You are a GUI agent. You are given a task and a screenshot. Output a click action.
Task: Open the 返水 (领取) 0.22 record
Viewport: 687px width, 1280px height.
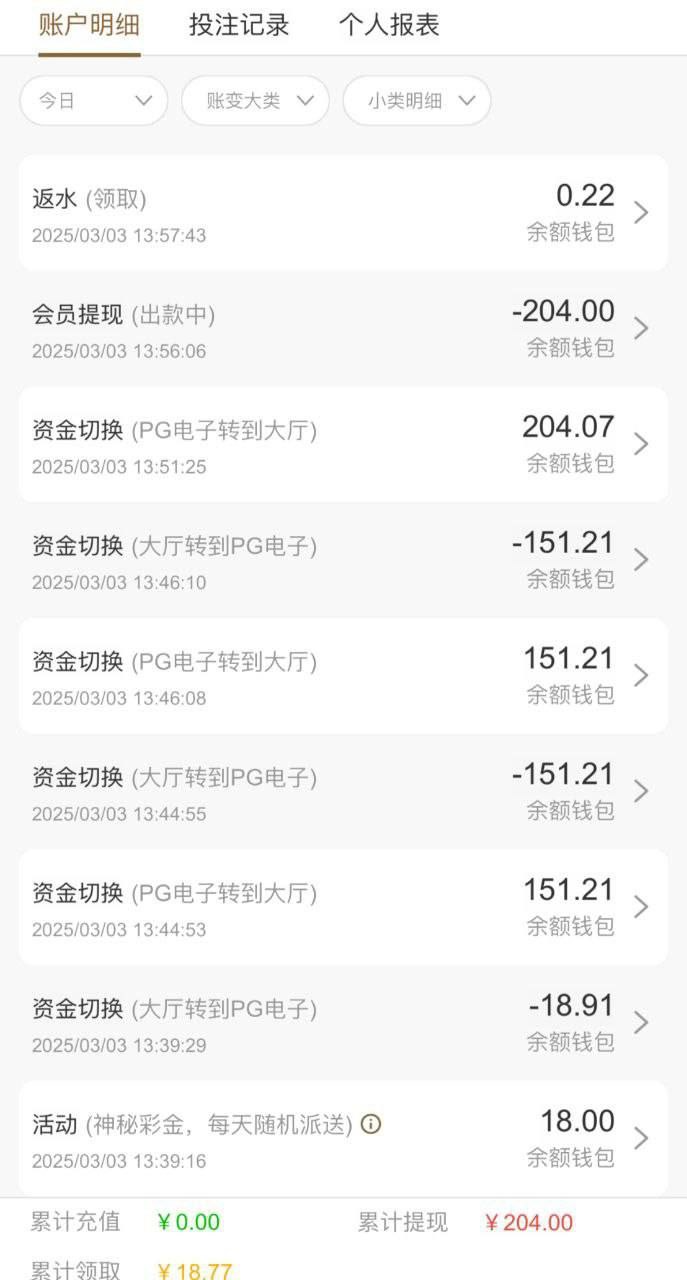343,212
